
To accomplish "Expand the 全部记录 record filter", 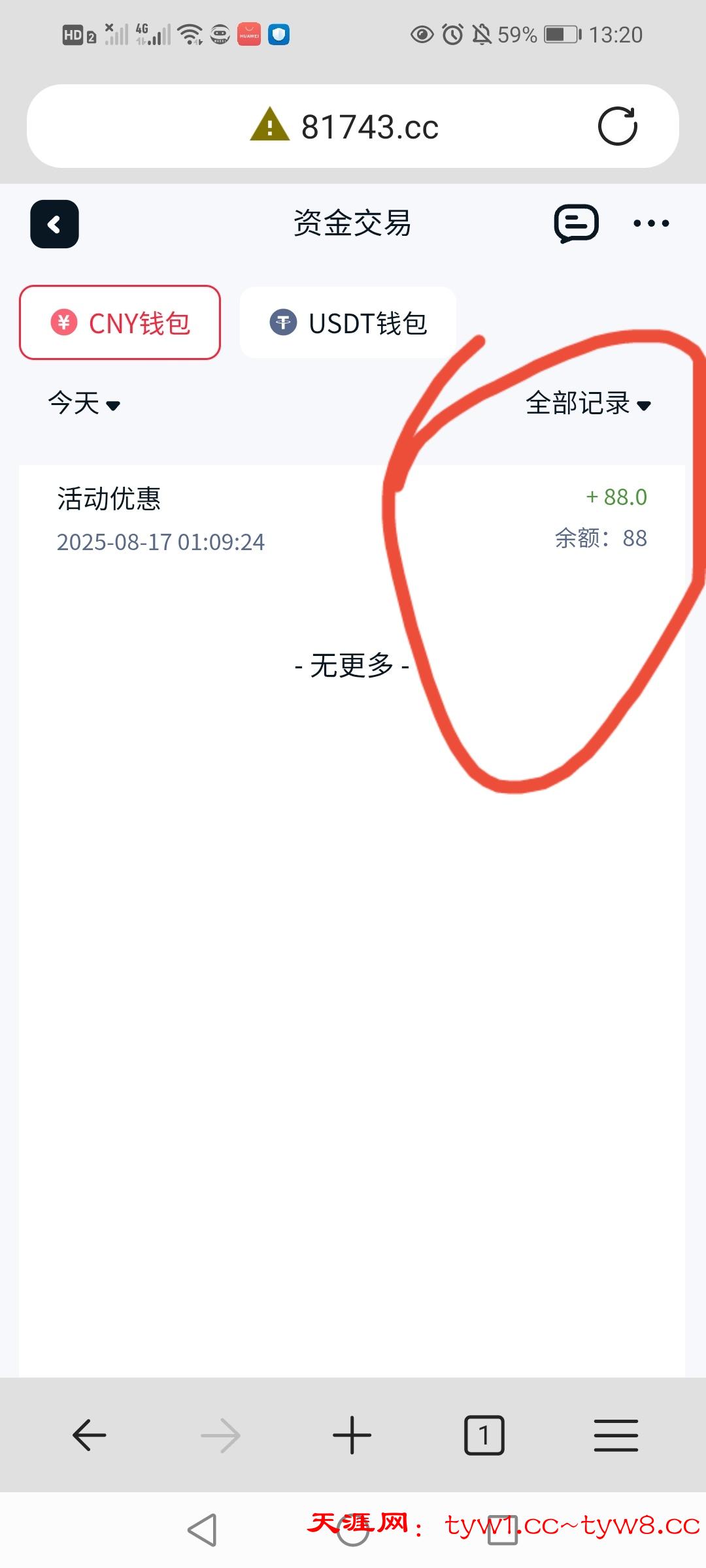I will pos(588,403).
